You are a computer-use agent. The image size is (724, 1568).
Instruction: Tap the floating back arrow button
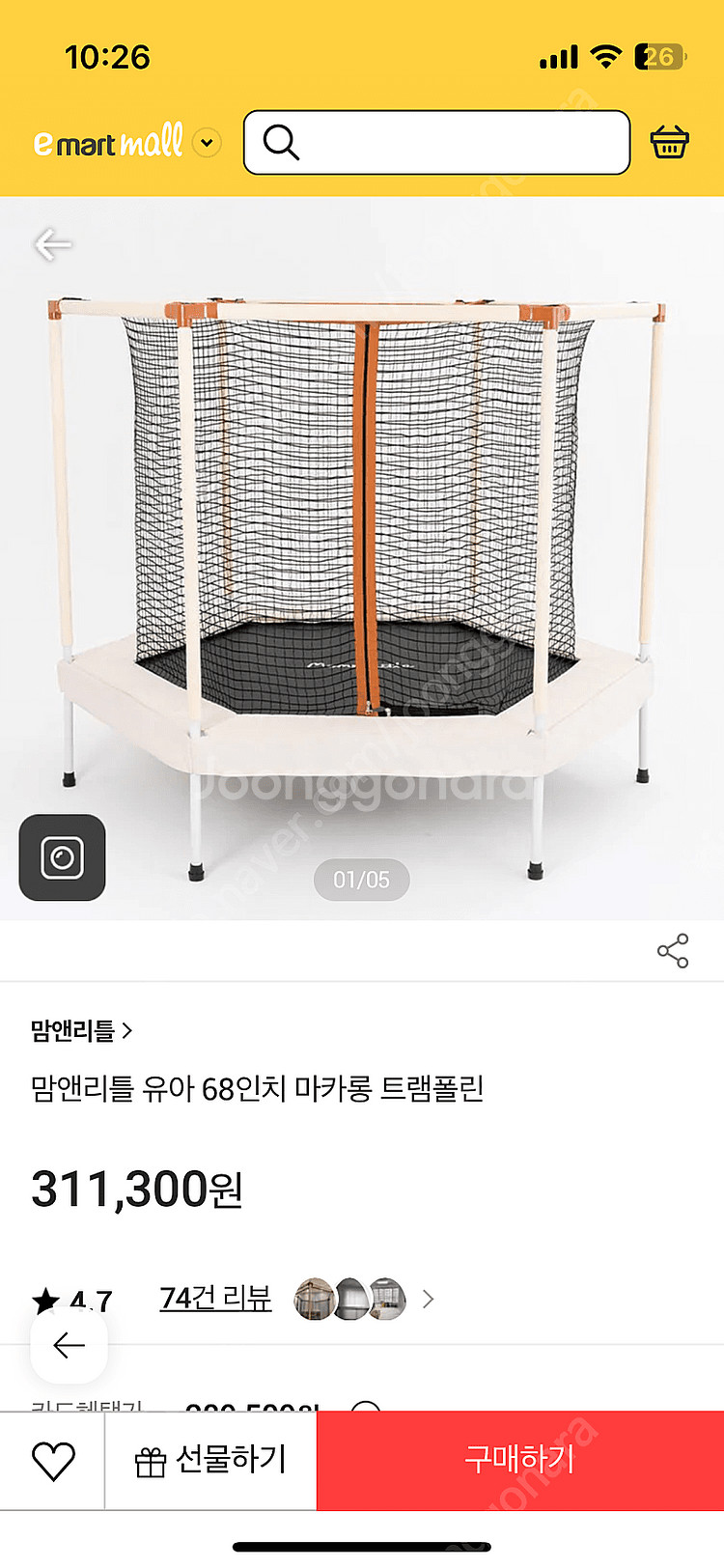pyautogui.click(x=68, y=1344)
